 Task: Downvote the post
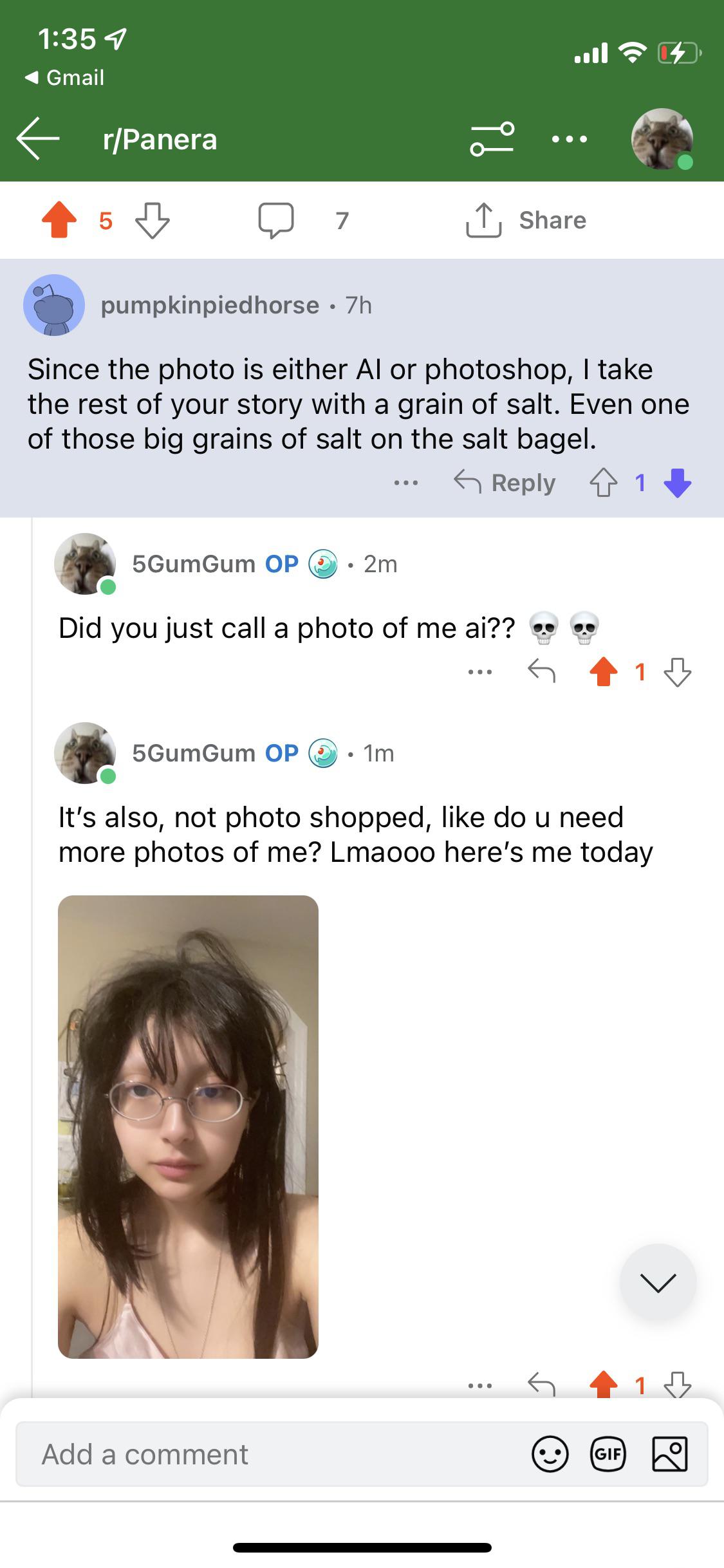click(x=153, y=220)
